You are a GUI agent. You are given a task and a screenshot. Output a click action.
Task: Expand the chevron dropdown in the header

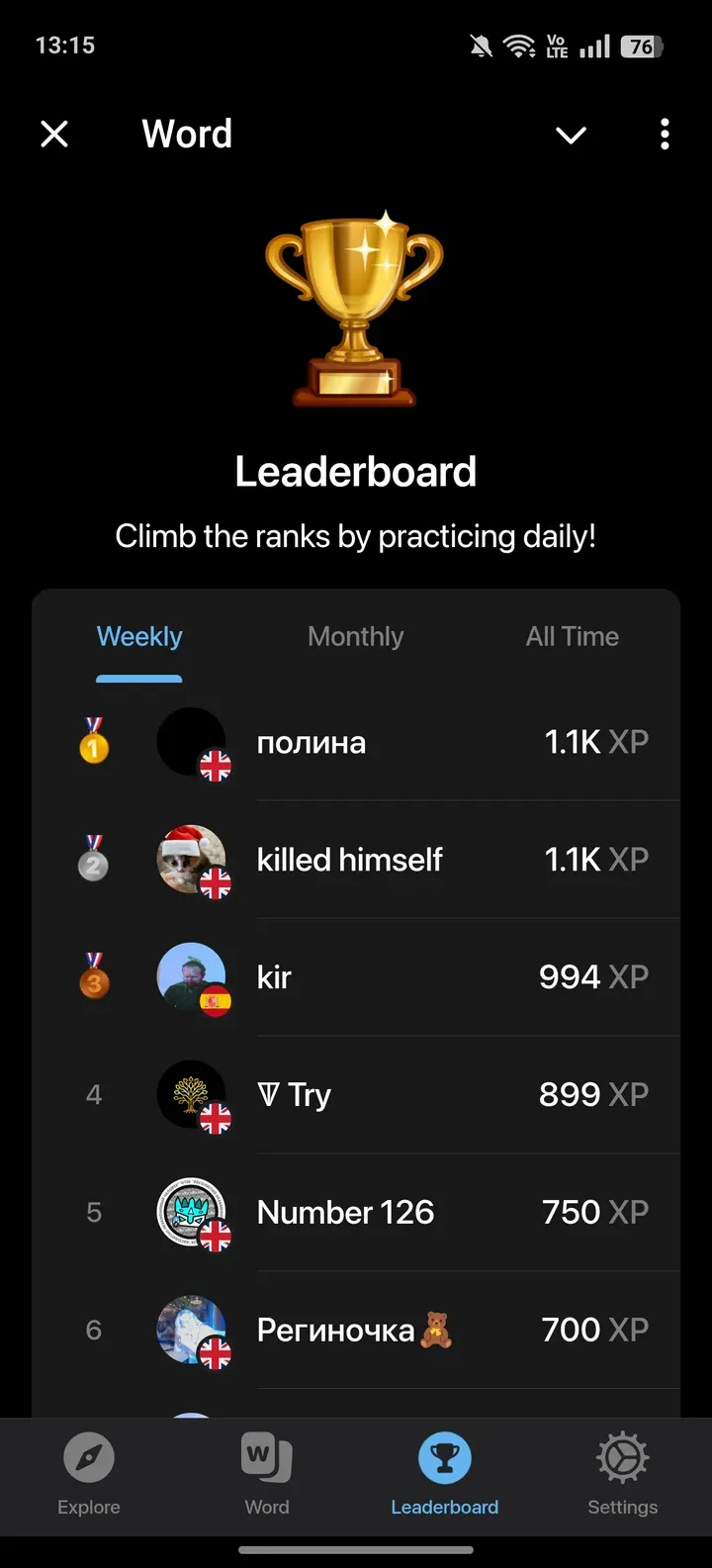pyautogui.click(x=571, y=135)
